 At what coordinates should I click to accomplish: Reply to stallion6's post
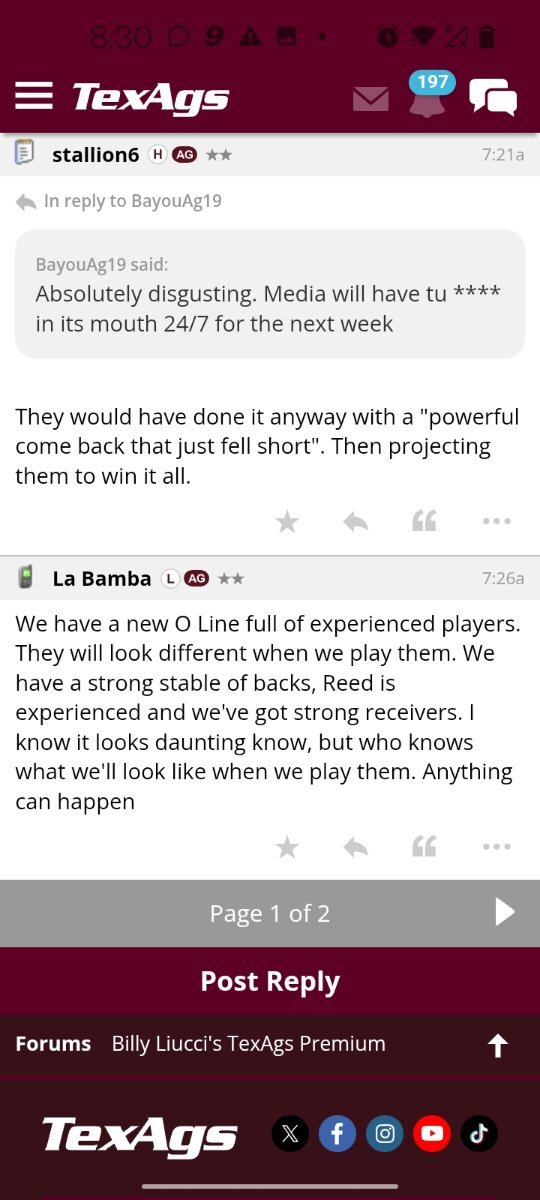(x=355, y=521)
